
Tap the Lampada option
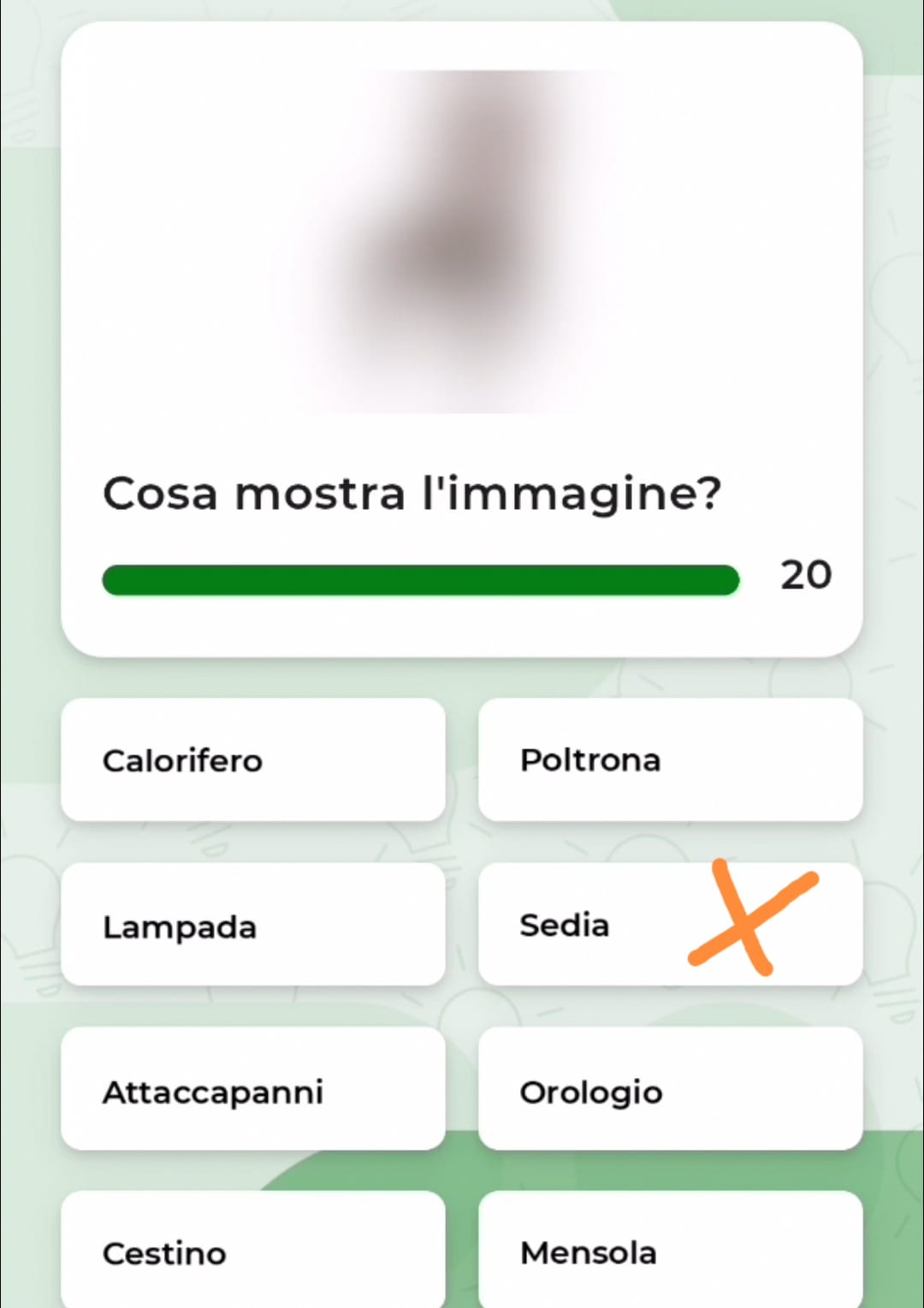[252, 925]
